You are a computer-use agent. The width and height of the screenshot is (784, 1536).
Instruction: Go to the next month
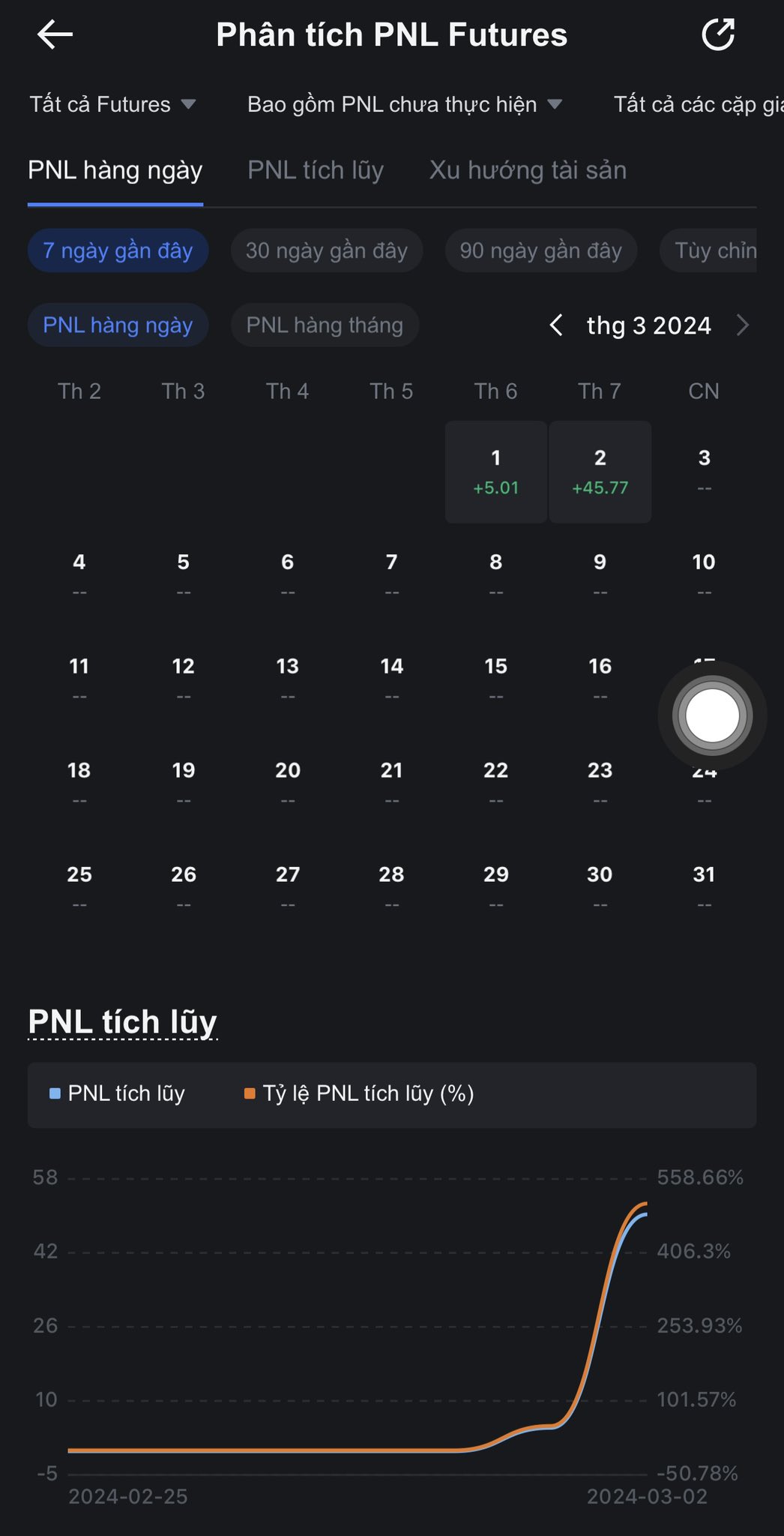click(x=742, y=325)
